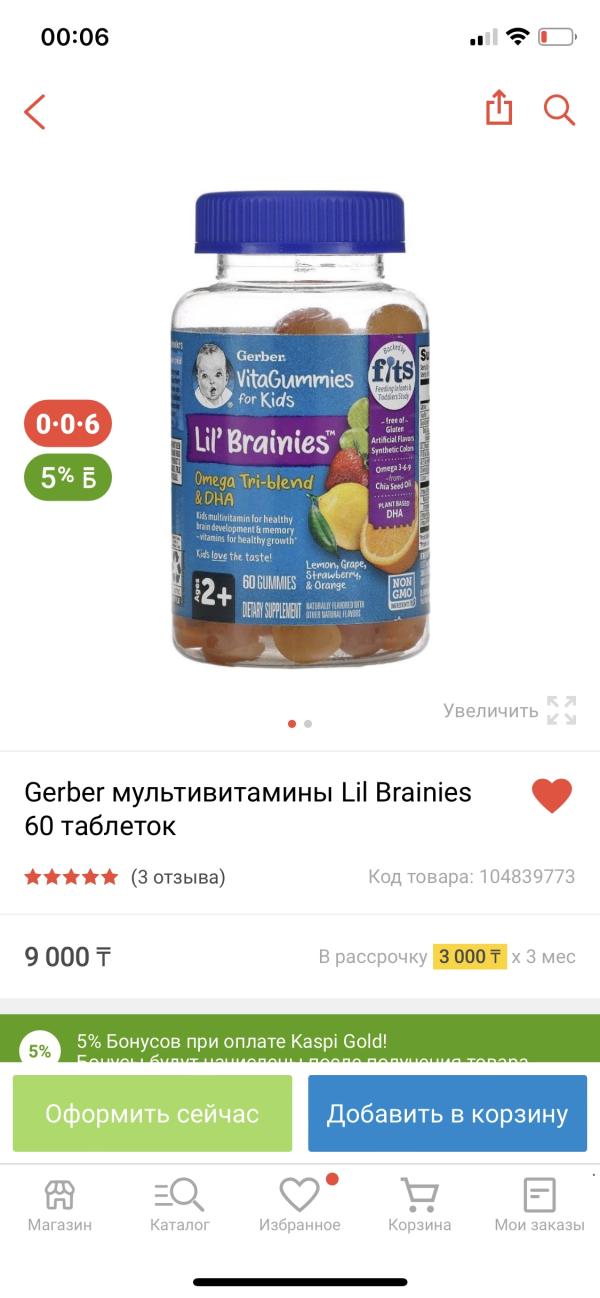
Task: Remove product from favorites via heart icon
Action: (x=551, y=796)
